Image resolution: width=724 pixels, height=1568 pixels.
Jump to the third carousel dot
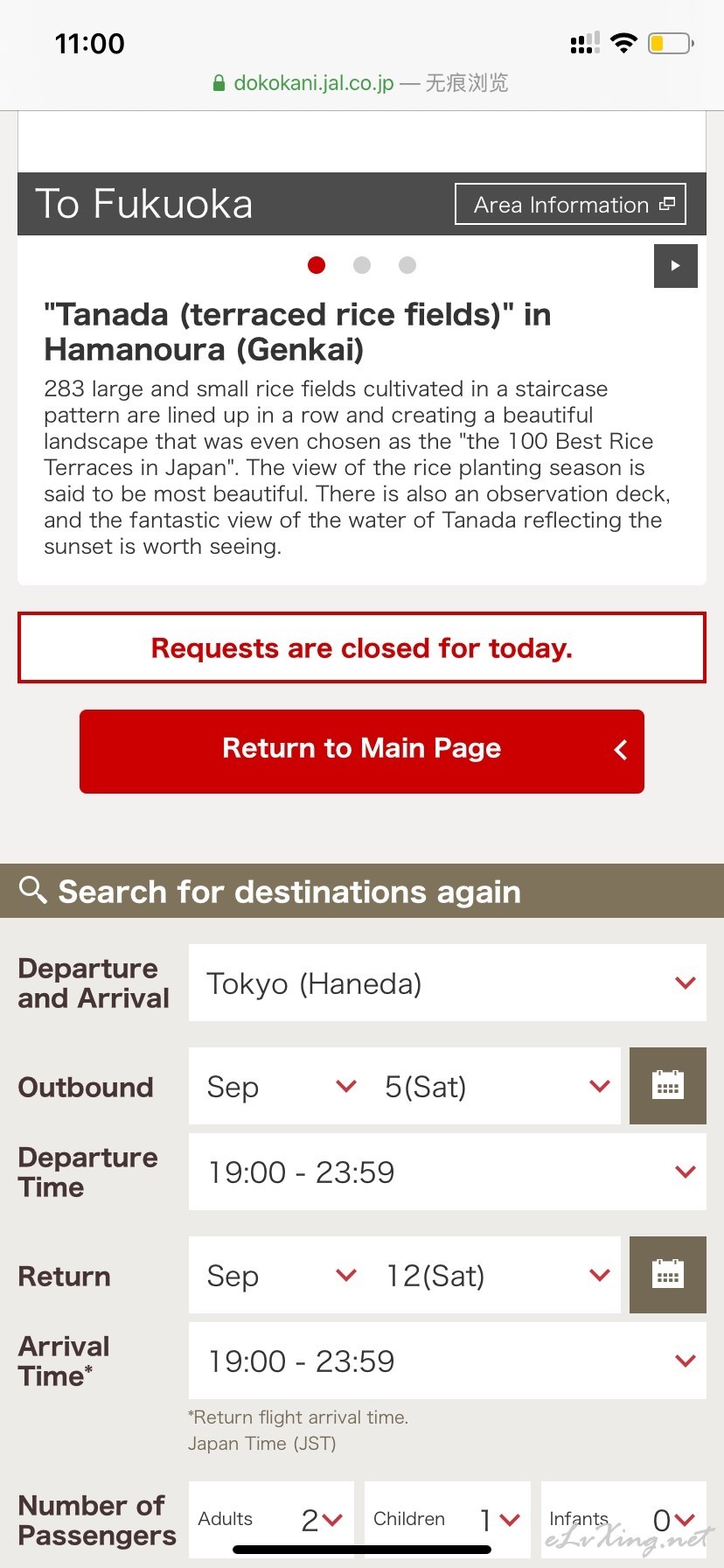coord(407,265)
